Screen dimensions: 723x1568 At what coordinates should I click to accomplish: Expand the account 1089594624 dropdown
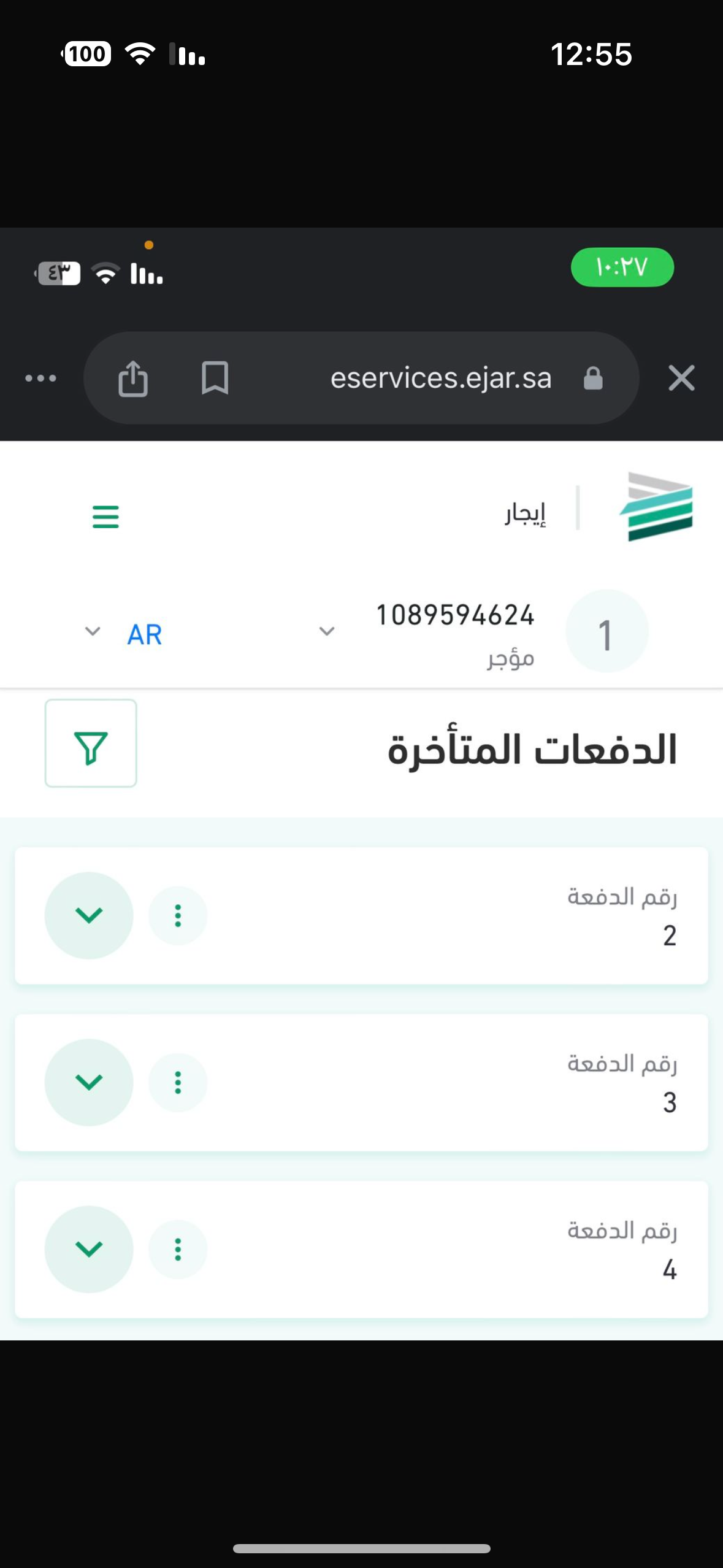click(327, 631)
